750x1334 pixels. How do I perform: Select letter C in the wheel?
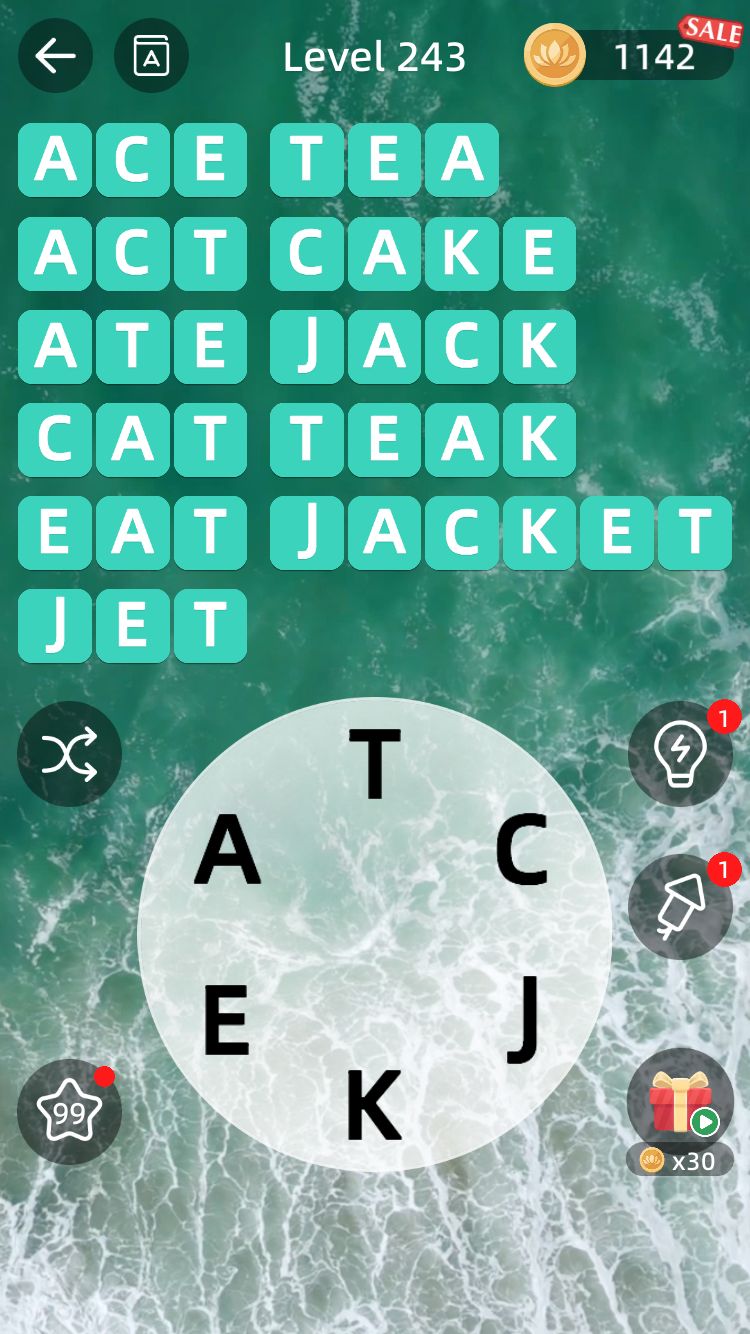(522, 850)
